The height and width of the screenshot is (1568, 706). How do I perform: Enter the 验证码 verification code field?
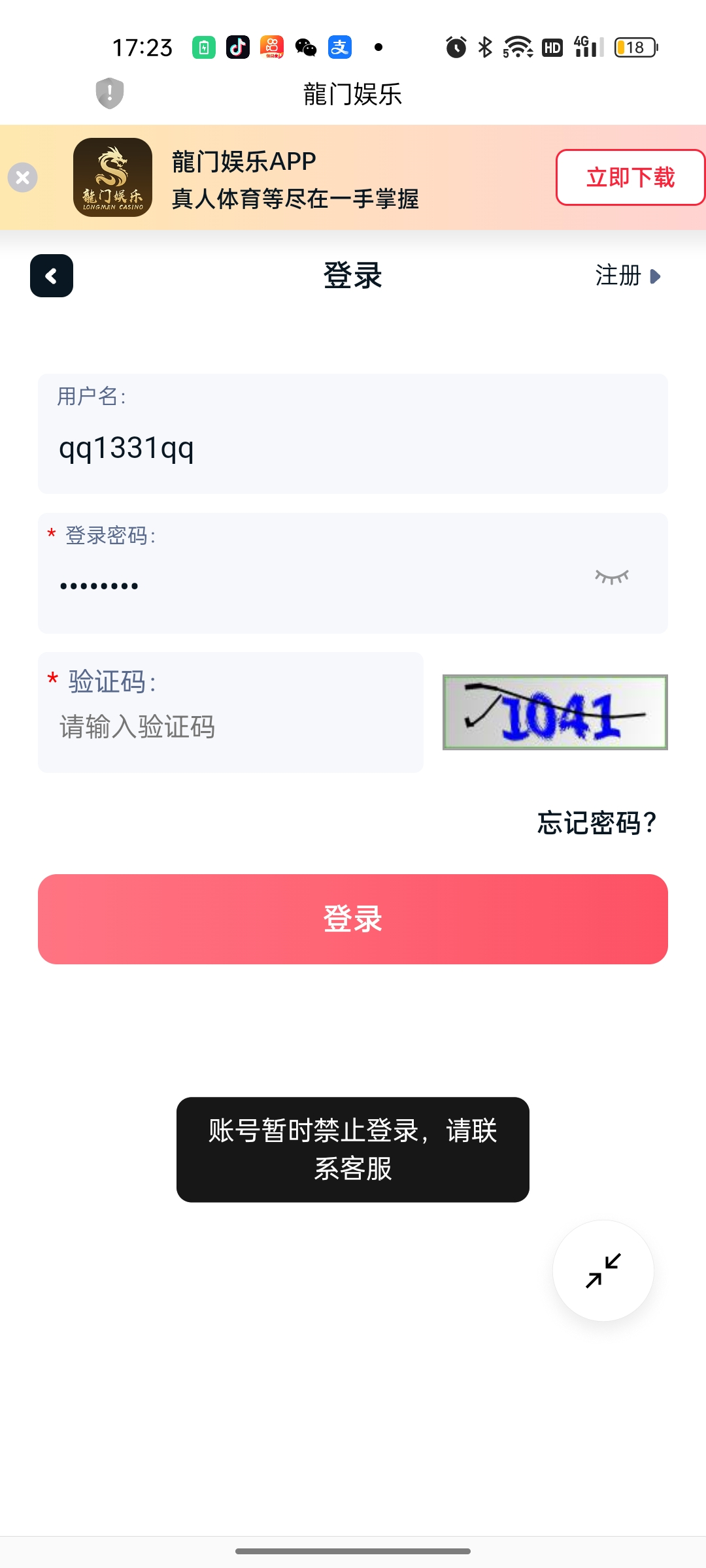(230, 727)
